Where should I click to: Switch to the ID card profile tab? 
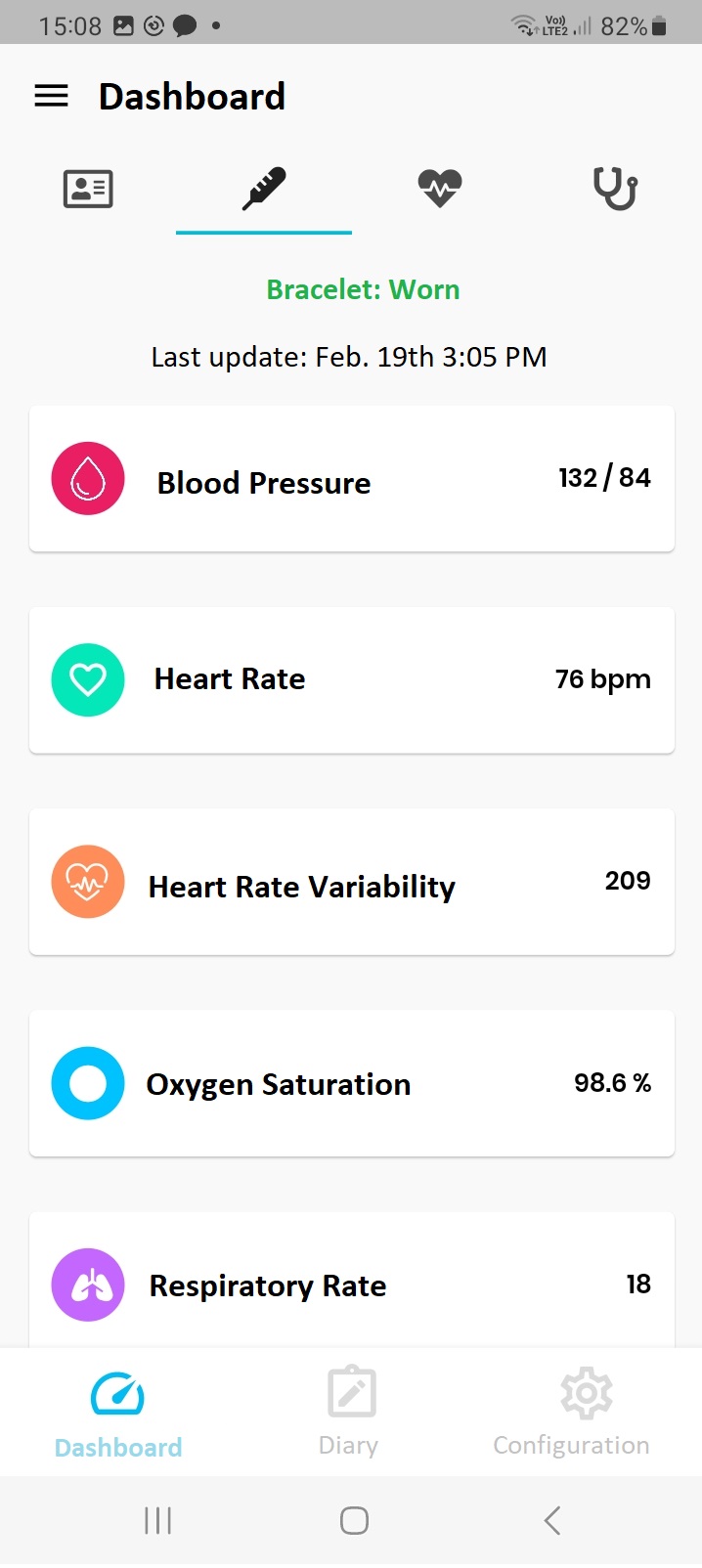(88, 188)
